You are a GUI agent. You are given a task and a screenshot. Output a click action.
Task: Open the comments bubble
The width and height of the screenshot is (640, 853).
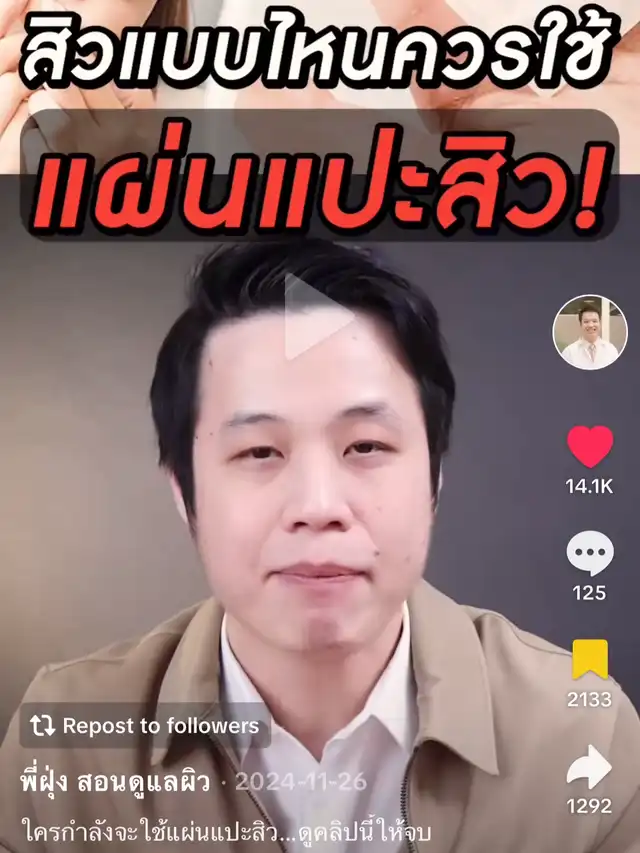click(x=590, y=553)
